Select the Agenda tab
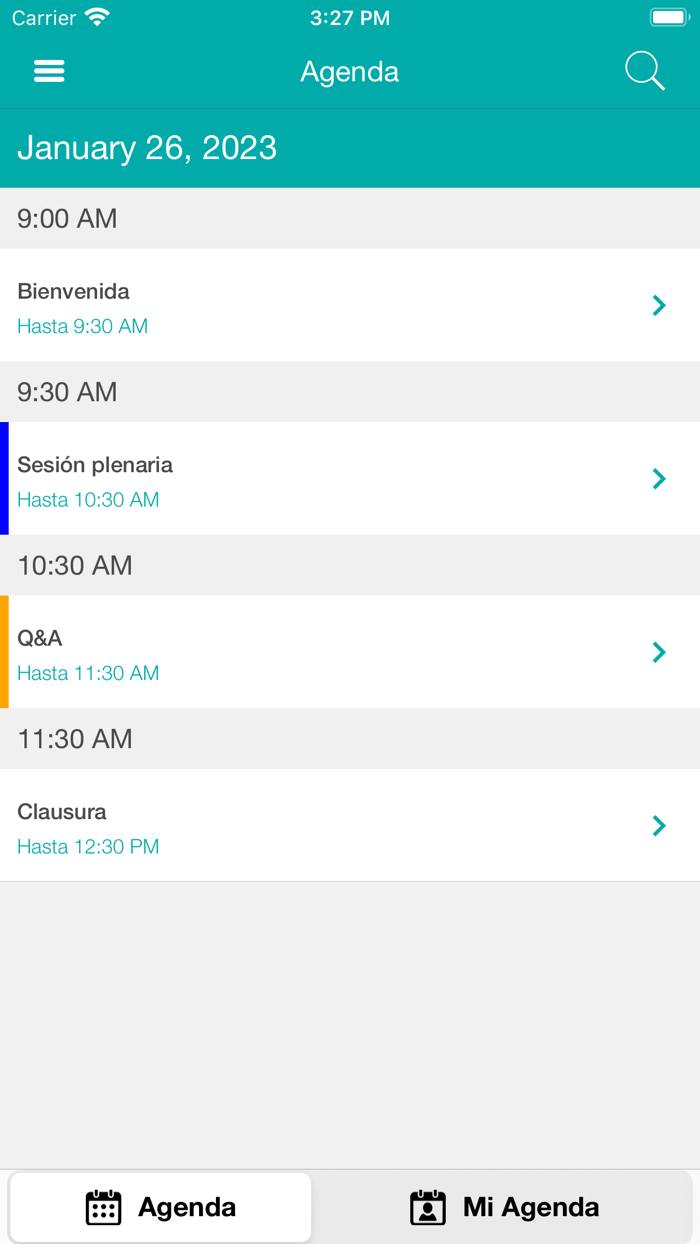The height and width of the screenshot is (1244, 700). click(x=161, y=1207)
